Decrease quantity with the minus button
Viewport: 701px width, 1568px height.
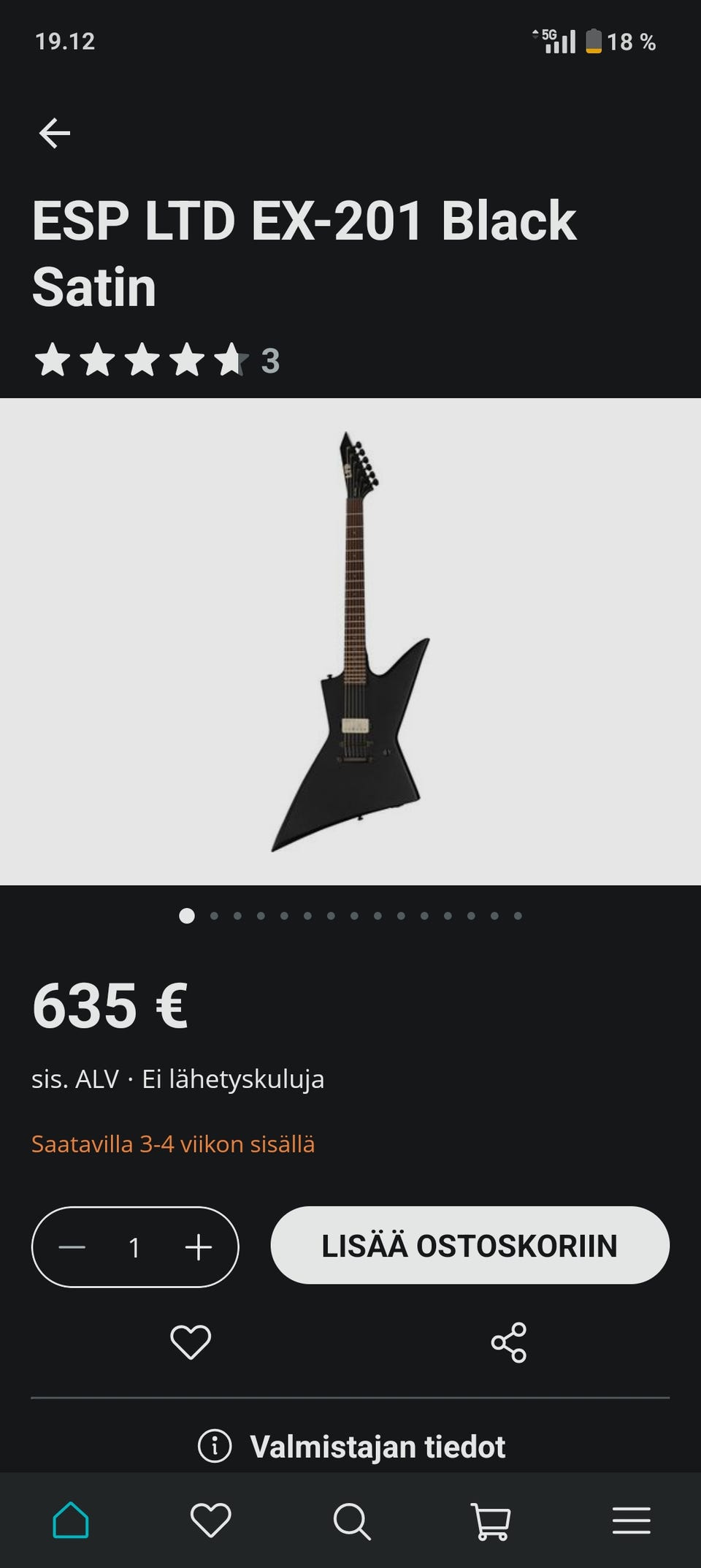72,1247
